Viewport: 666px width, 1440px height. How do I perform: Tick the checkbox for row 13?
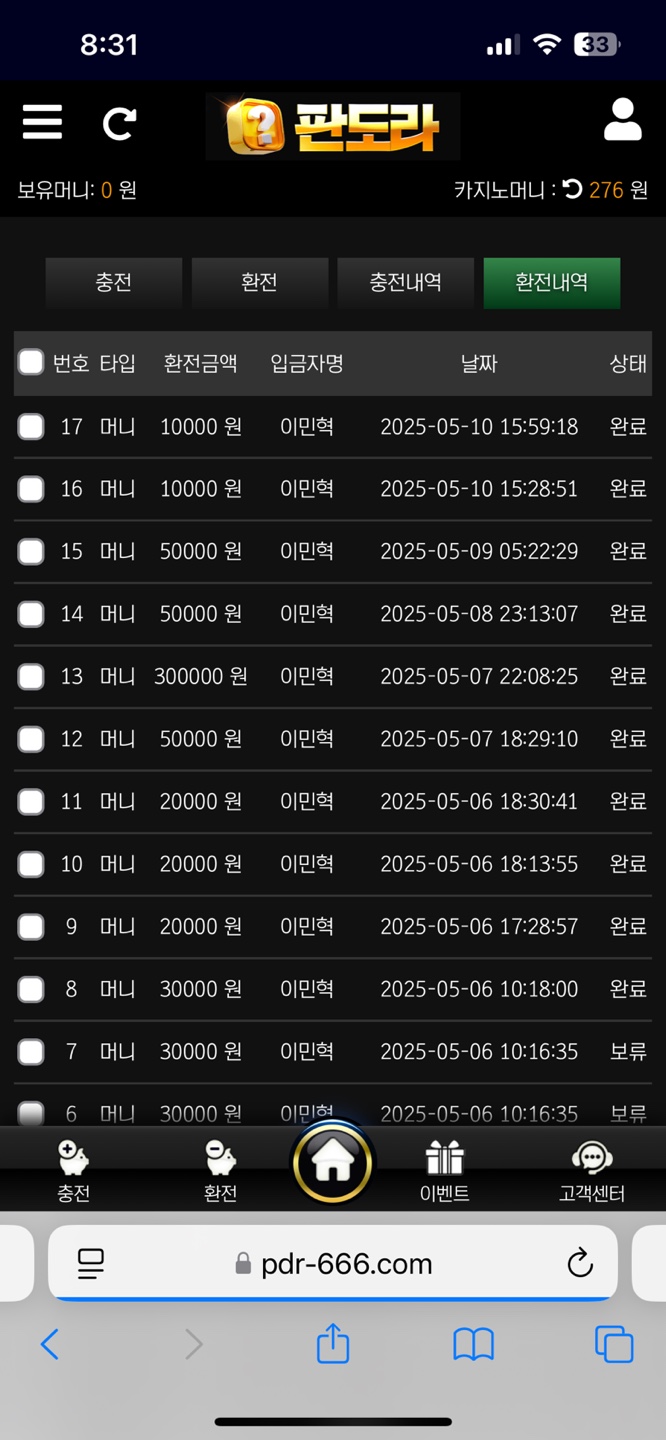pos(31,677)
